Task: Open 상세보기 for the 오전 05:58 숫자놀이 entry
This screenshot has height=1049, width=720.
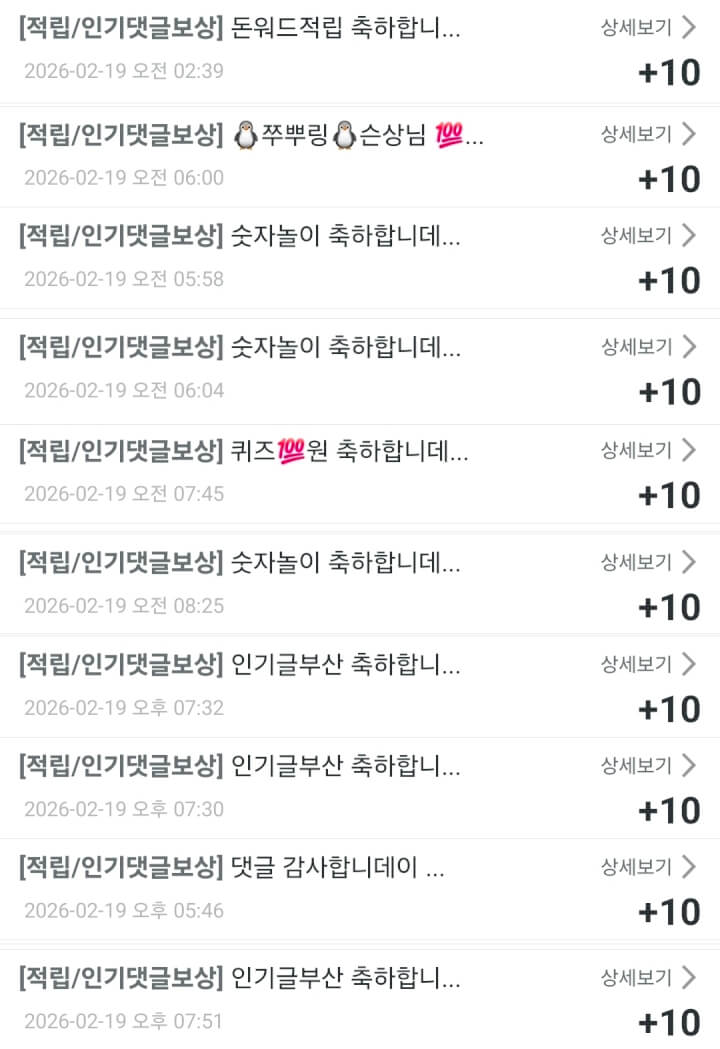Action: click(648, 235)
